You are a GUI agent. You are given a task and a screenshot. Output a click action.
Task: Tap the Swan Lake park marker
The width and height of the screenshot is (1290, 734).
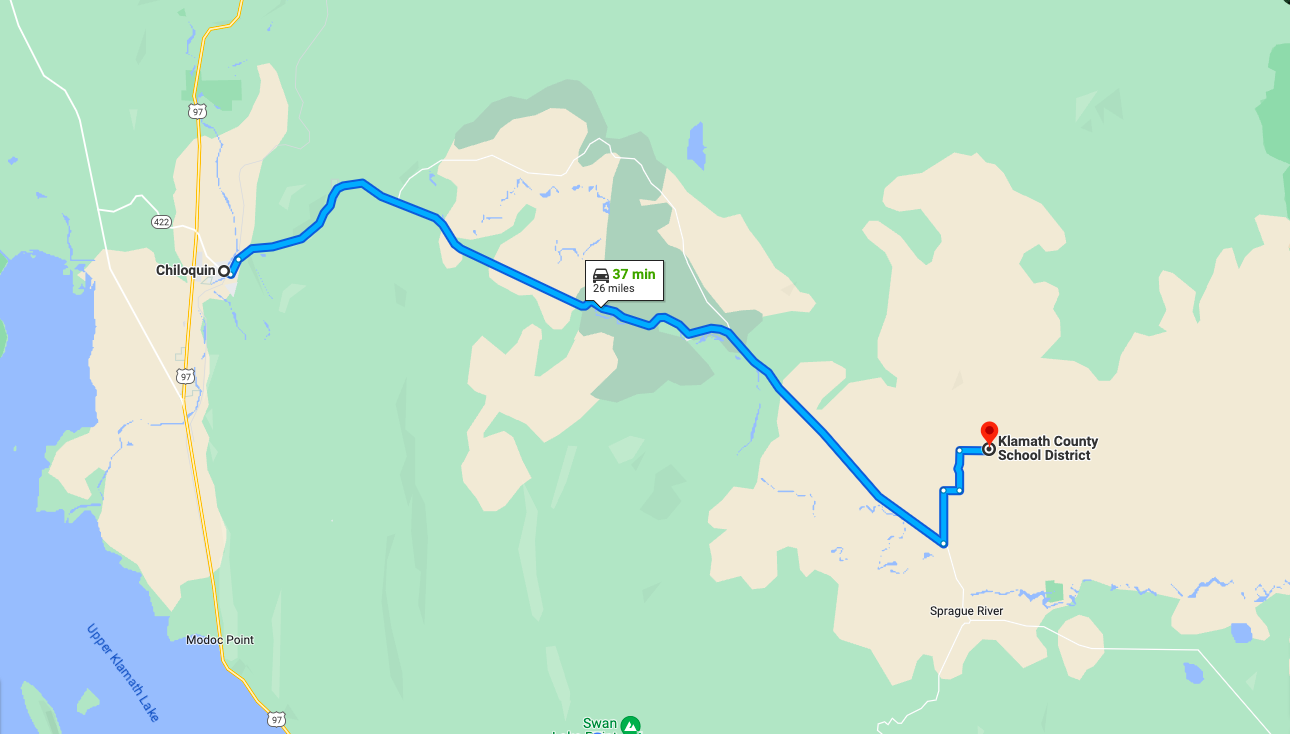630,724
